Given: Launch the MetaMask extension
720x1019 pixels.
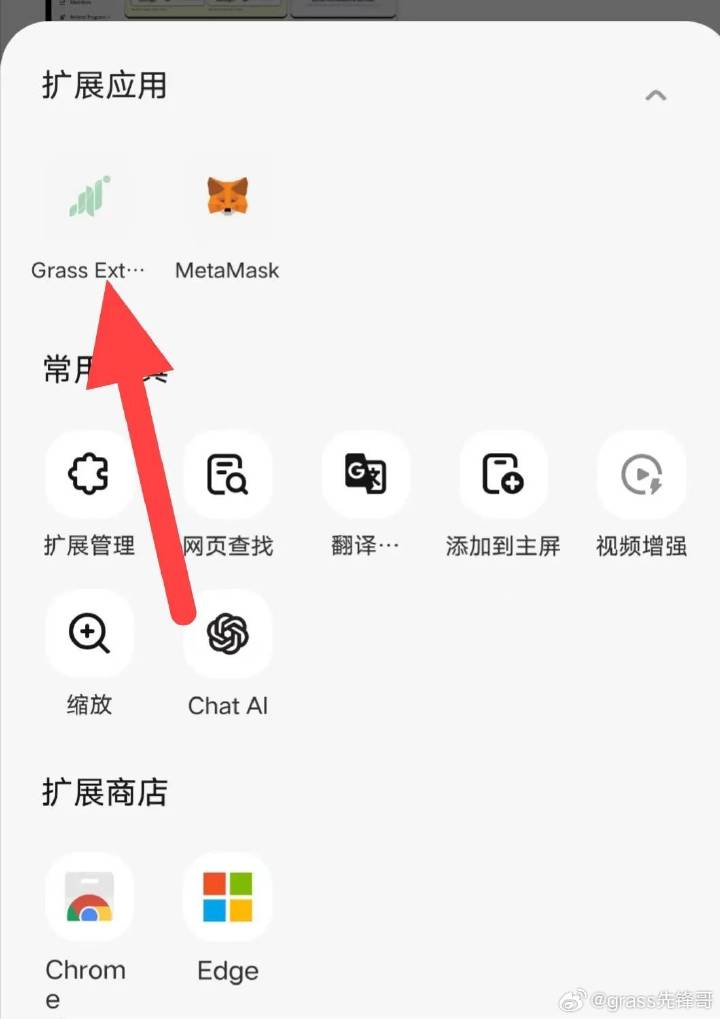Looking at the screenshot, I should pyautogui.click(x=227, y=197).
